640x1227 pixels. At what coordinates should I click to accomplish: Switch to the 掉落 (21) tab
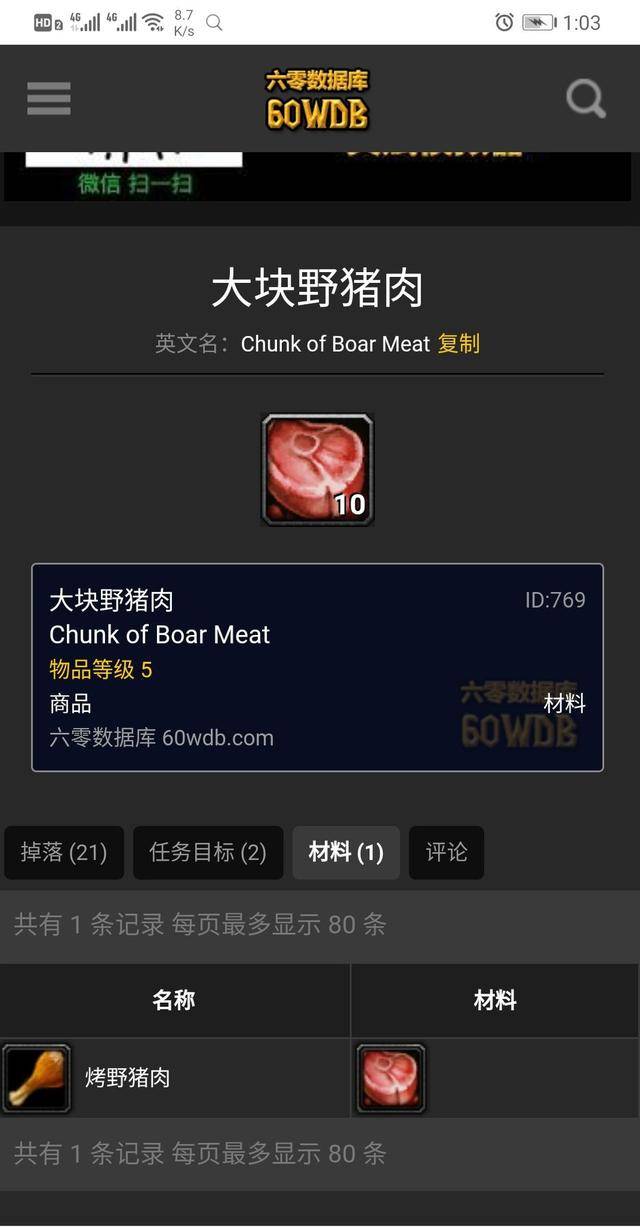click(x=64, y=852)
